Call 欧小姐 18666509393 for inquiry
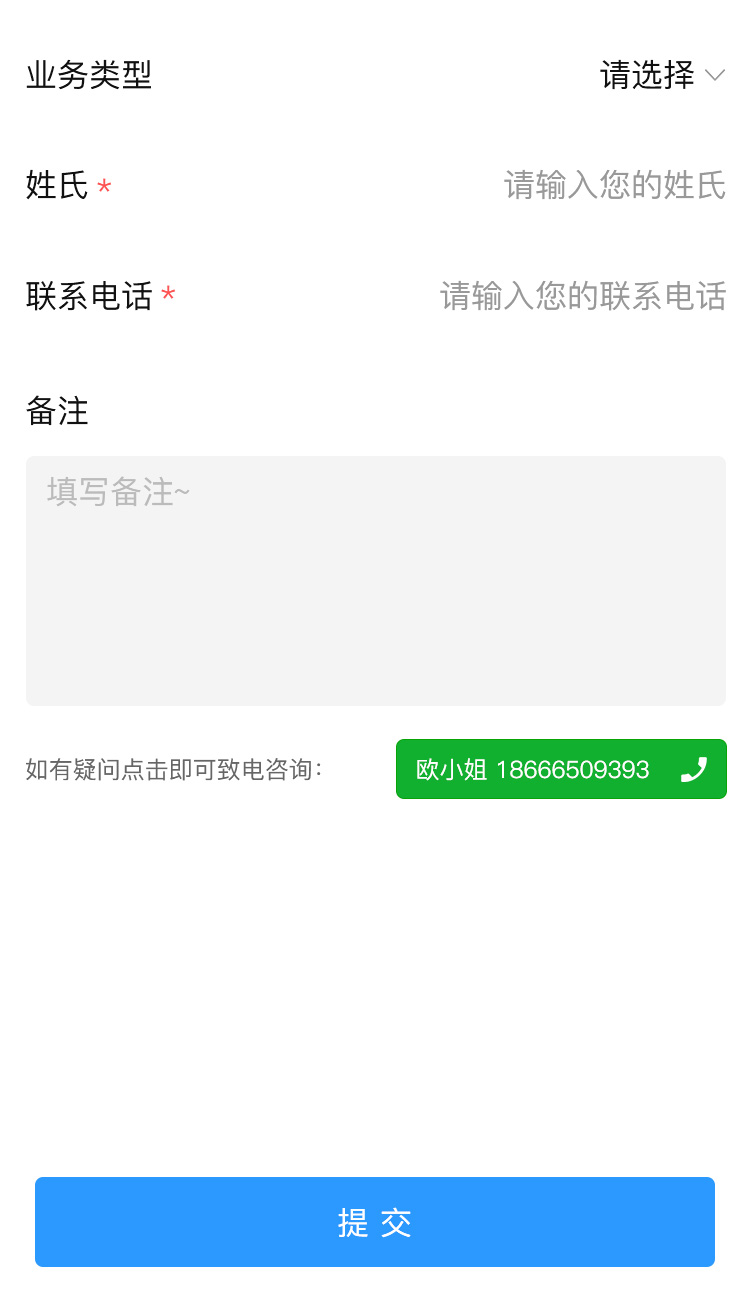This screenshot has height=1300, width=750. [561, 769]
